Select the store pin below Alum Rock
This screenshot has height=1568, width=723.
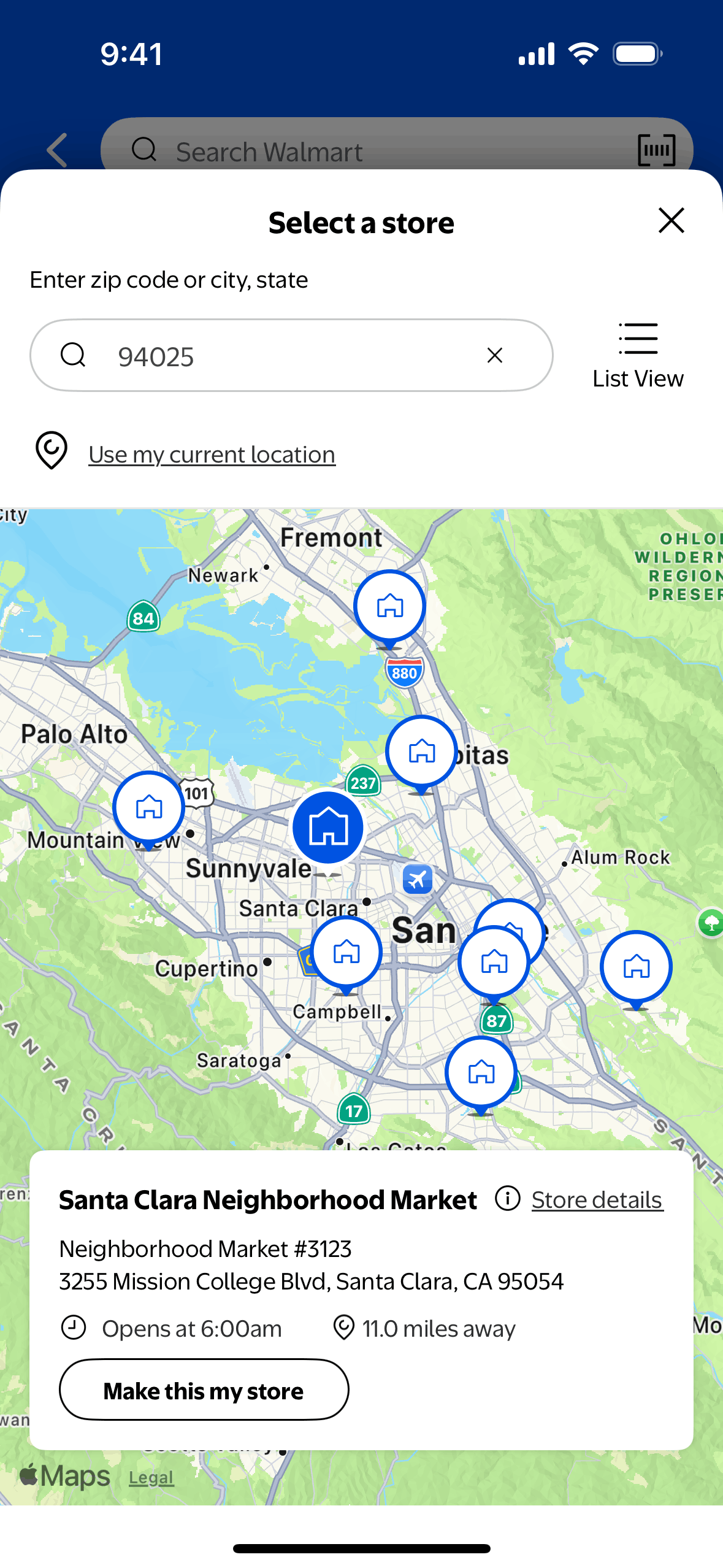click(636, 967)
